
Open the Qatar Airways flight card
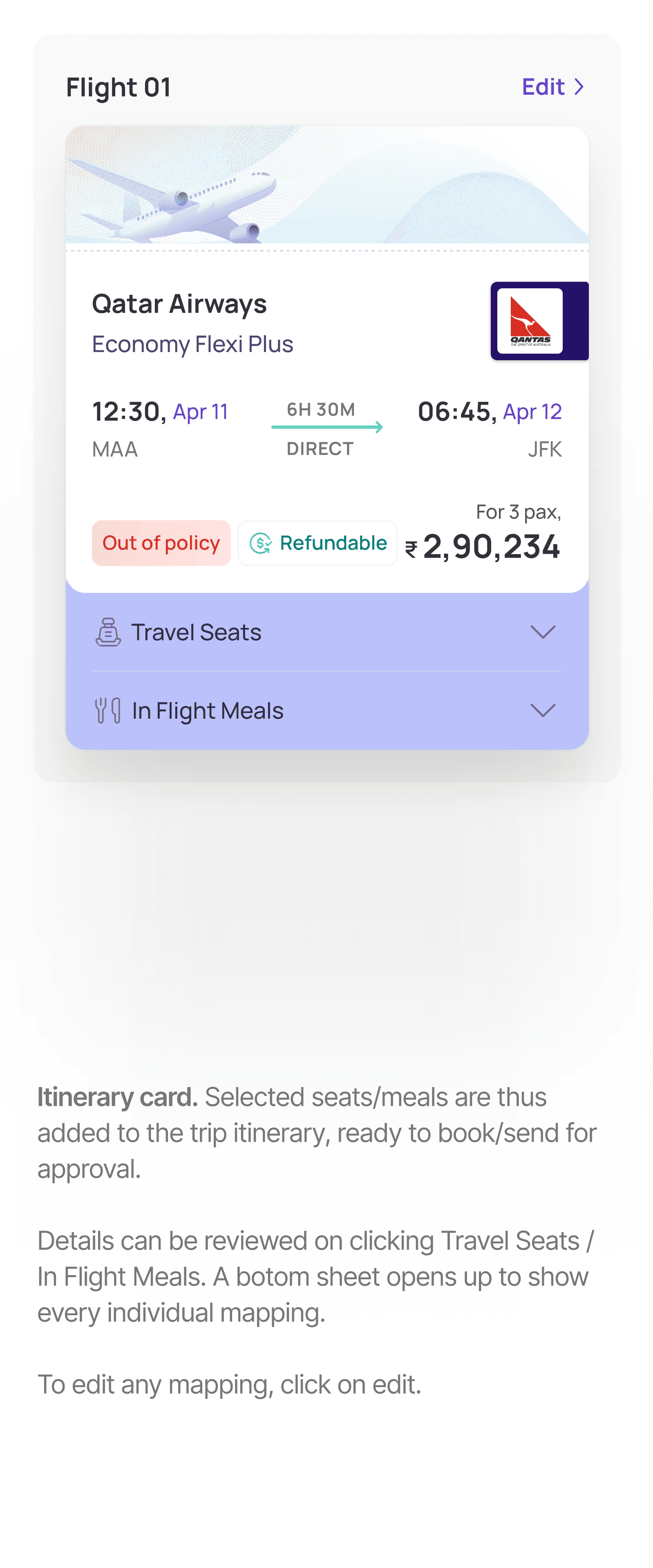click(326, 359)
